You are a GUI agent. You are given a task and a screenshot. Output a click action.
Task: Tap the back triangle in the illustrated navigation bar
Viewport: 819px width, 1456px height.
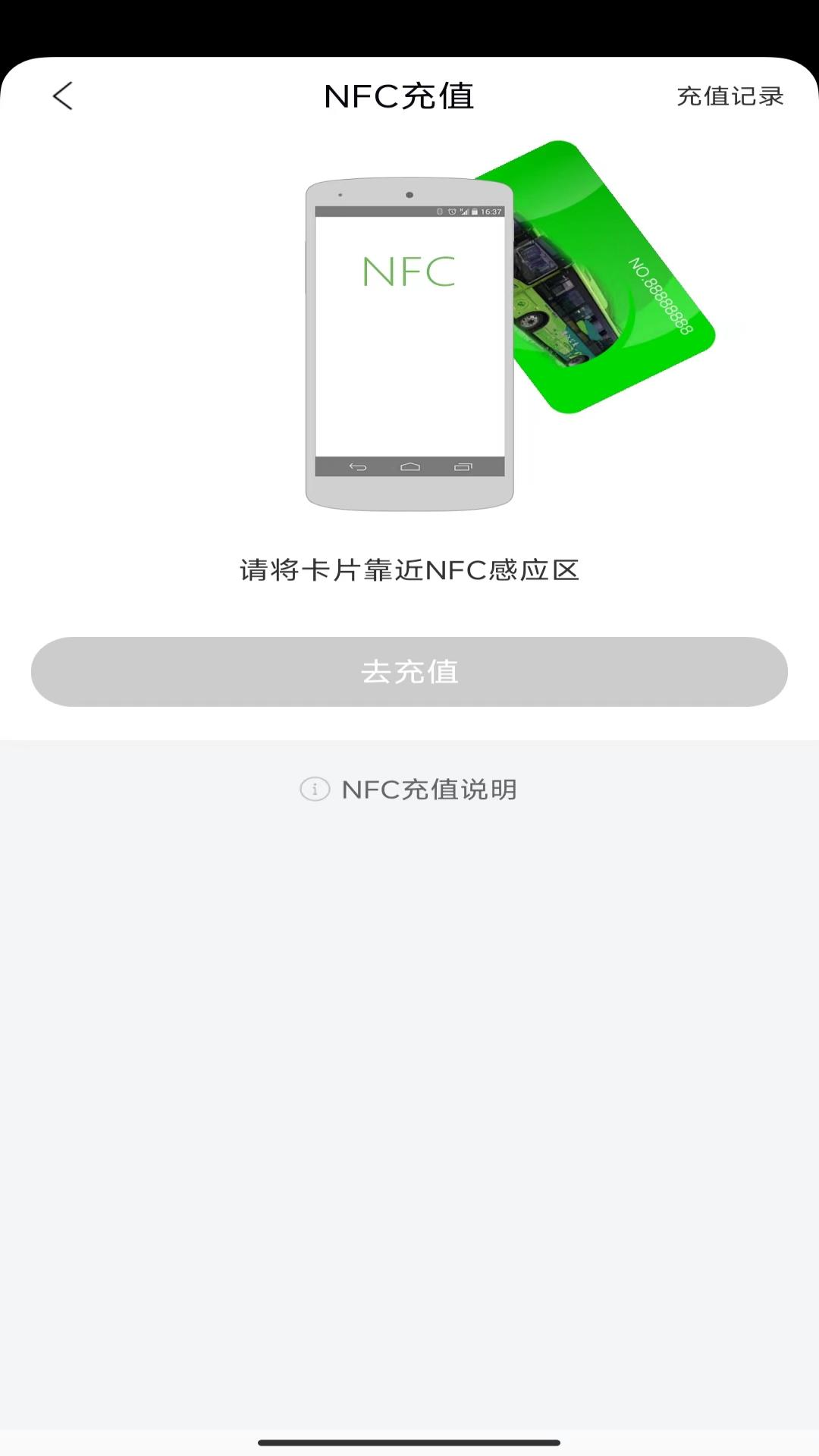[357, 467]
